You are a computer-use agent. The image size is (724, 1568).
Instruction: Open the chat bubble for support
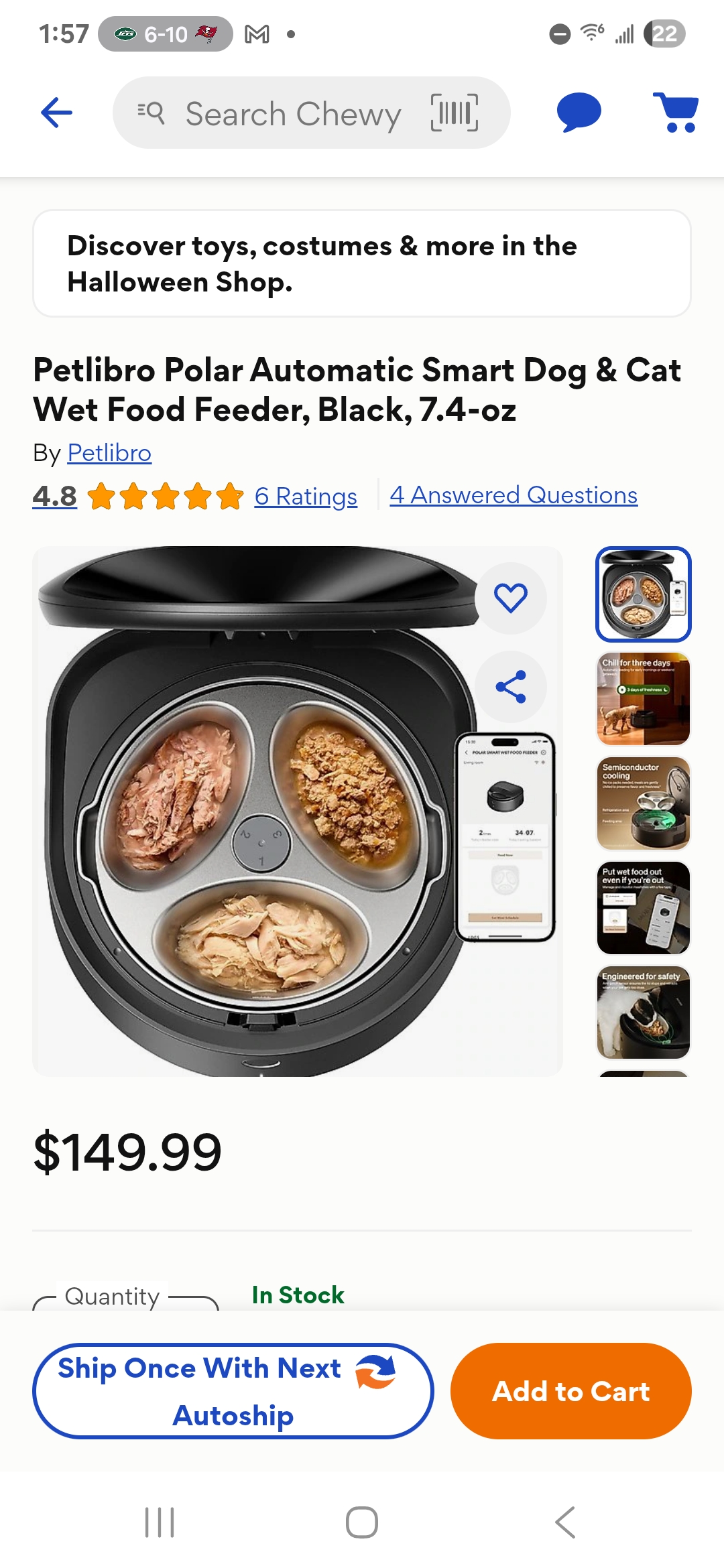[x=579, y=112]
